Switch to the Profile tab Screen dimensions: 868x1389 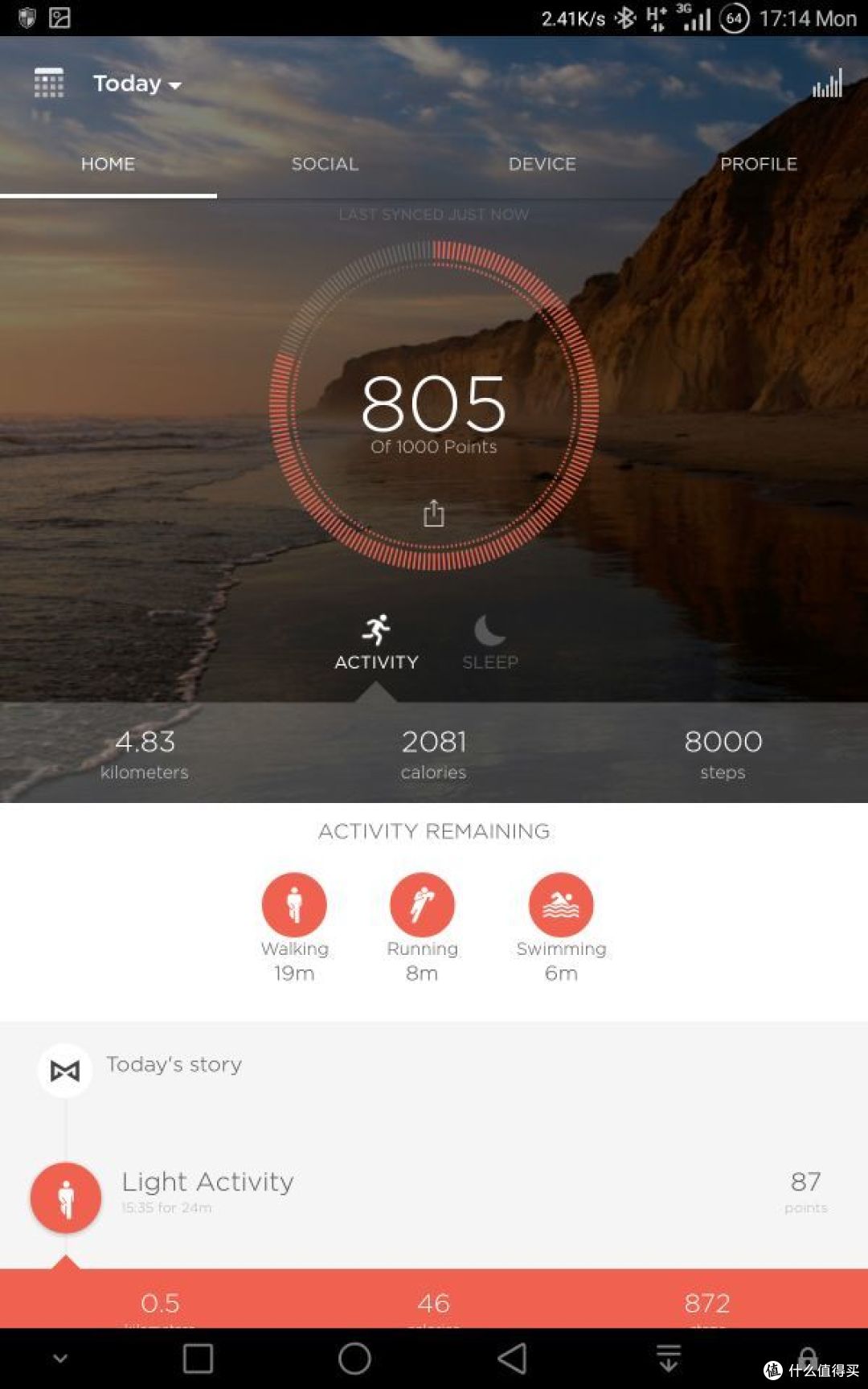[759, 164]
